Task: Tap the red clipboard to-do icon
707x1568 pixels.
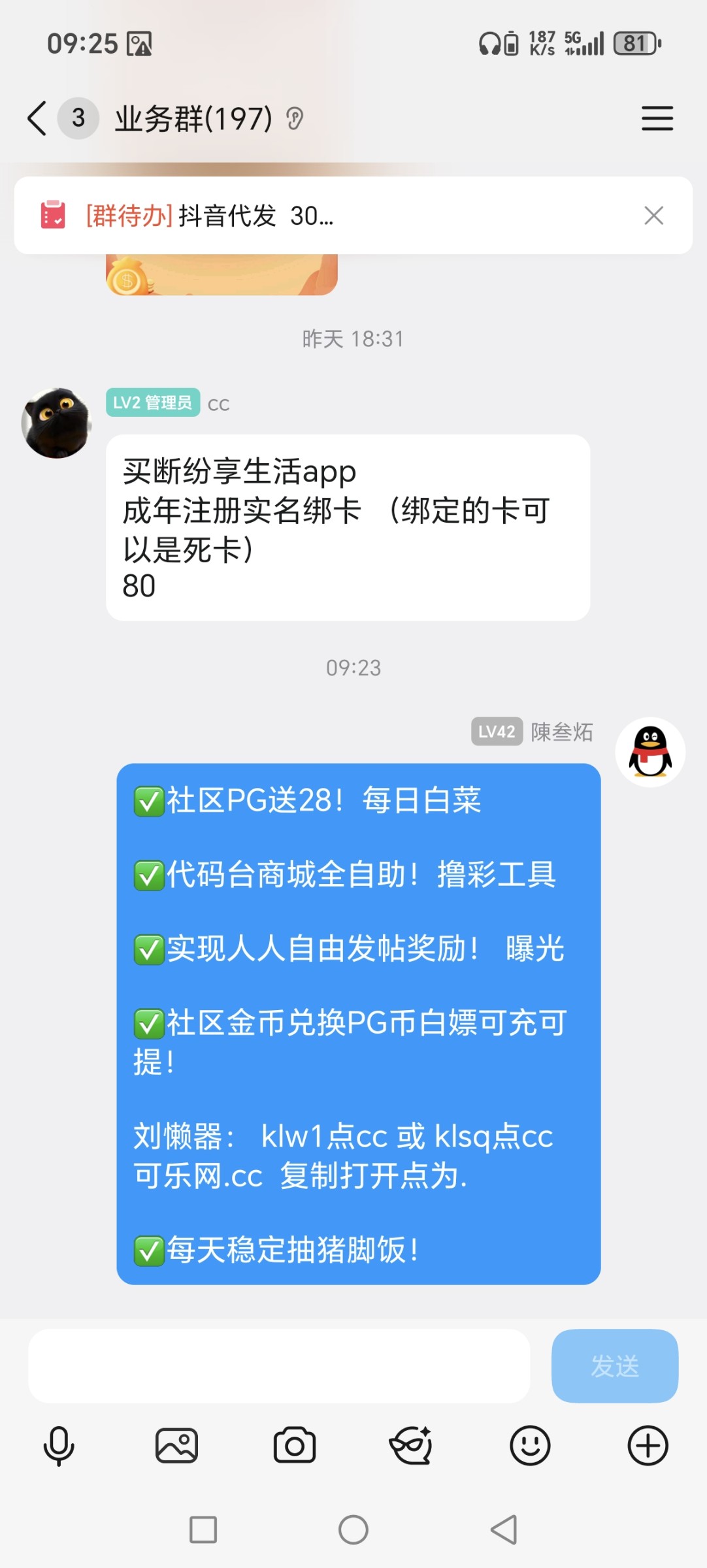Action: tap(52, 216)
